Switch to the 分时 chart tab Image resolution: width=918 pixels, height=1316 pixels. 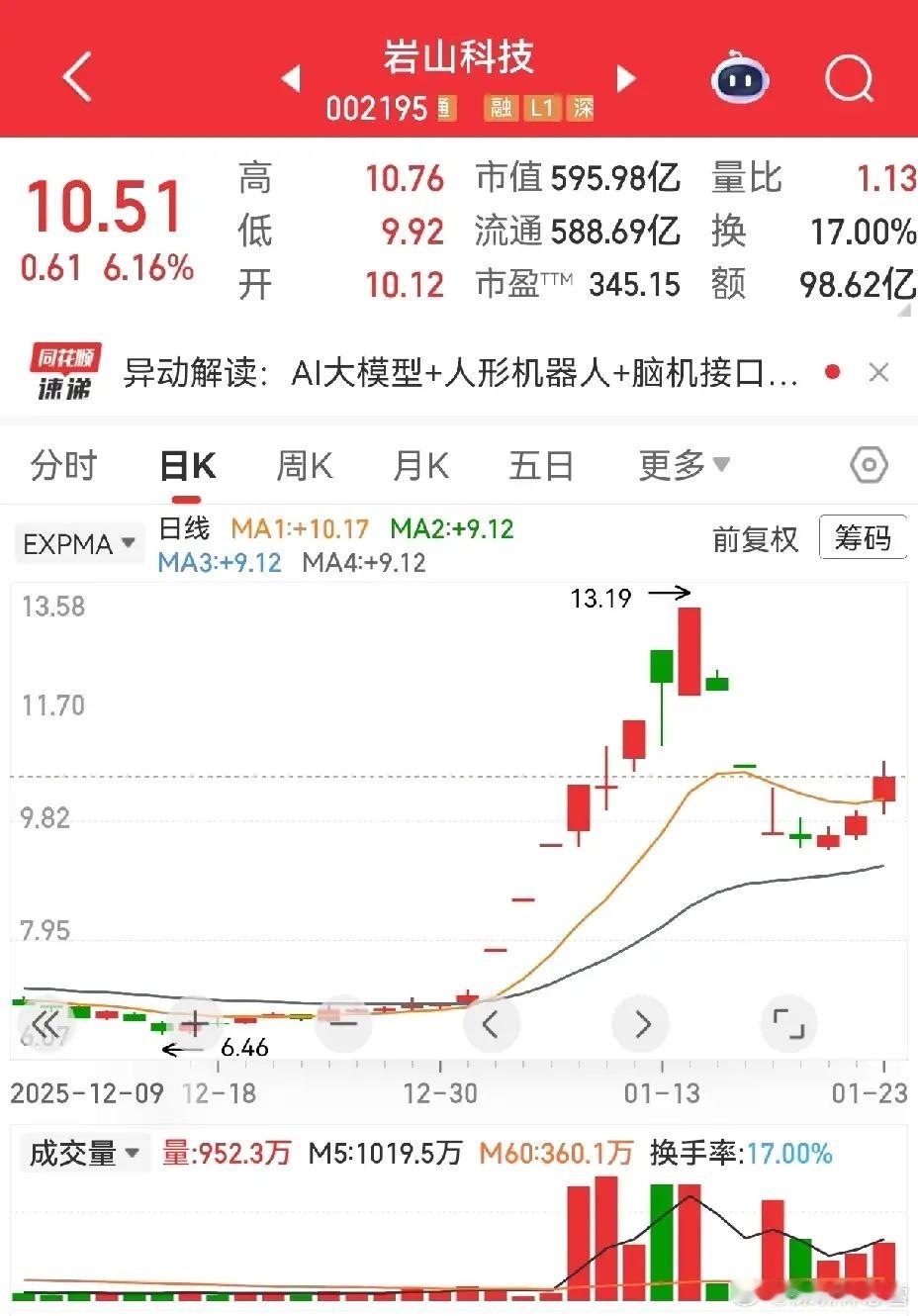click(x=64, y=465)
